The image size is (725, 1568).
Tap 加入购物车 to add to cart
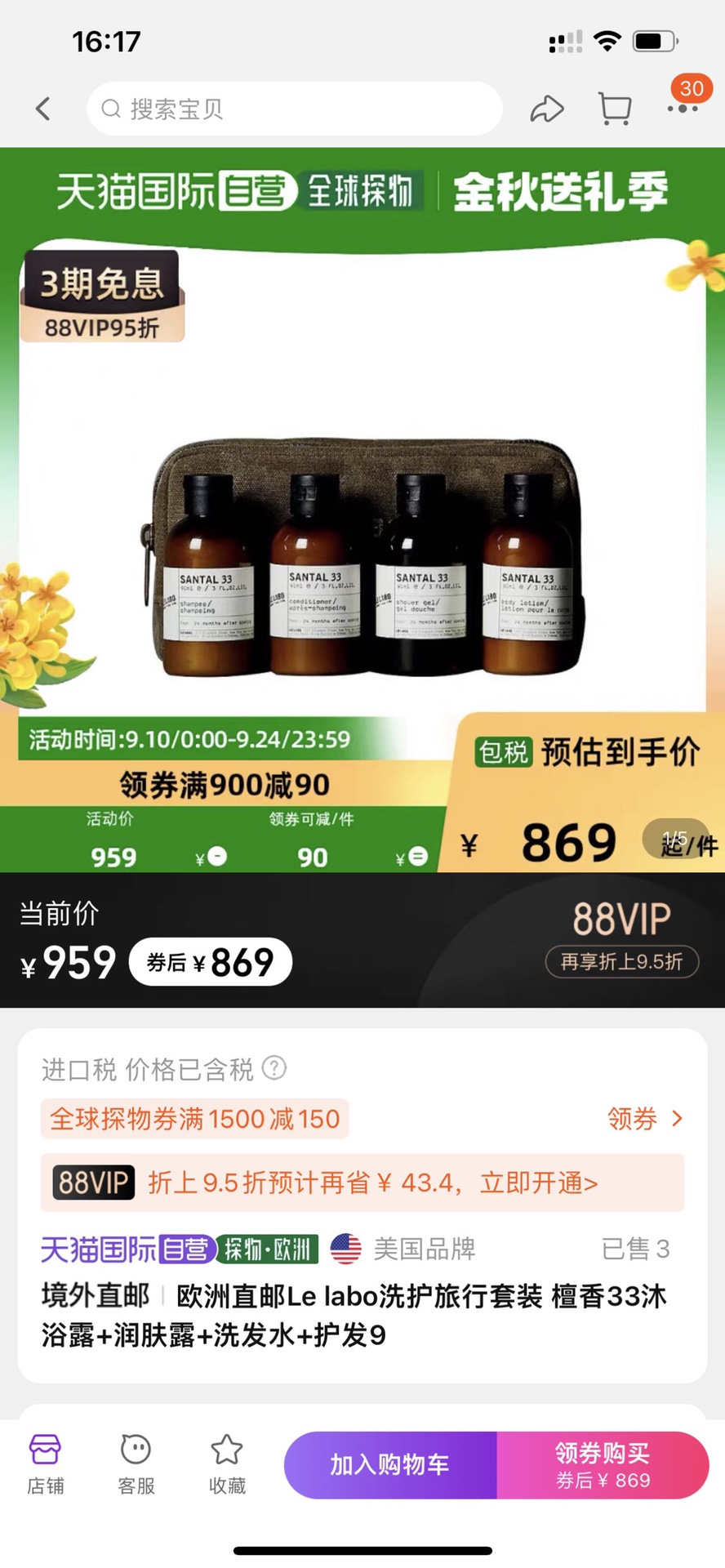390,1464
